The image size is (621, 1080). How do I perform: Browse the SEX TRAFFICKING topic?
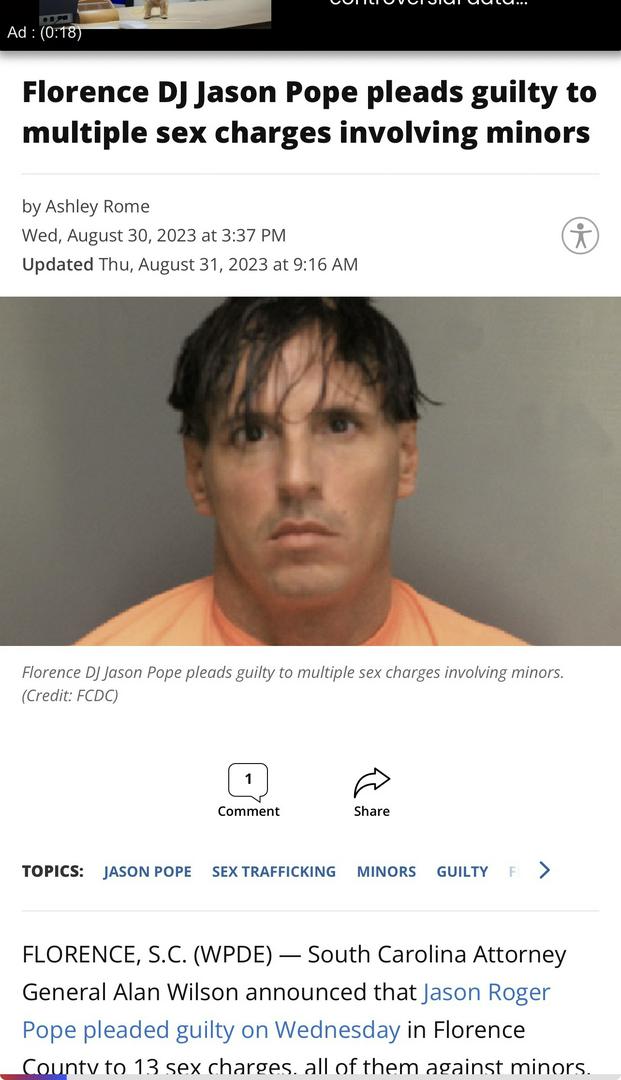pos(274,871)
